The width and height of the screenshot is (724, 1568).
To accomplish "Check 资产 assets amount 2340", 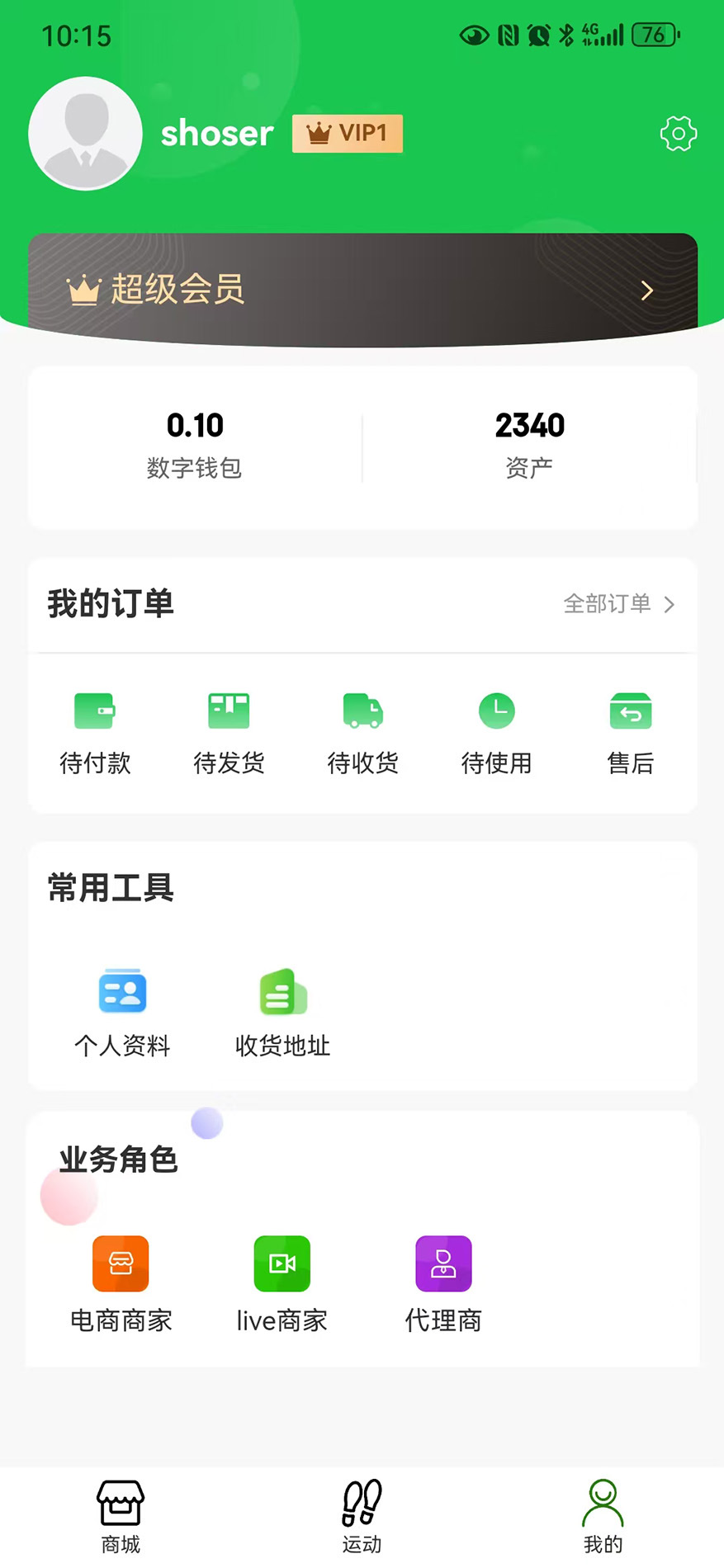I will (x=529, y=446).
